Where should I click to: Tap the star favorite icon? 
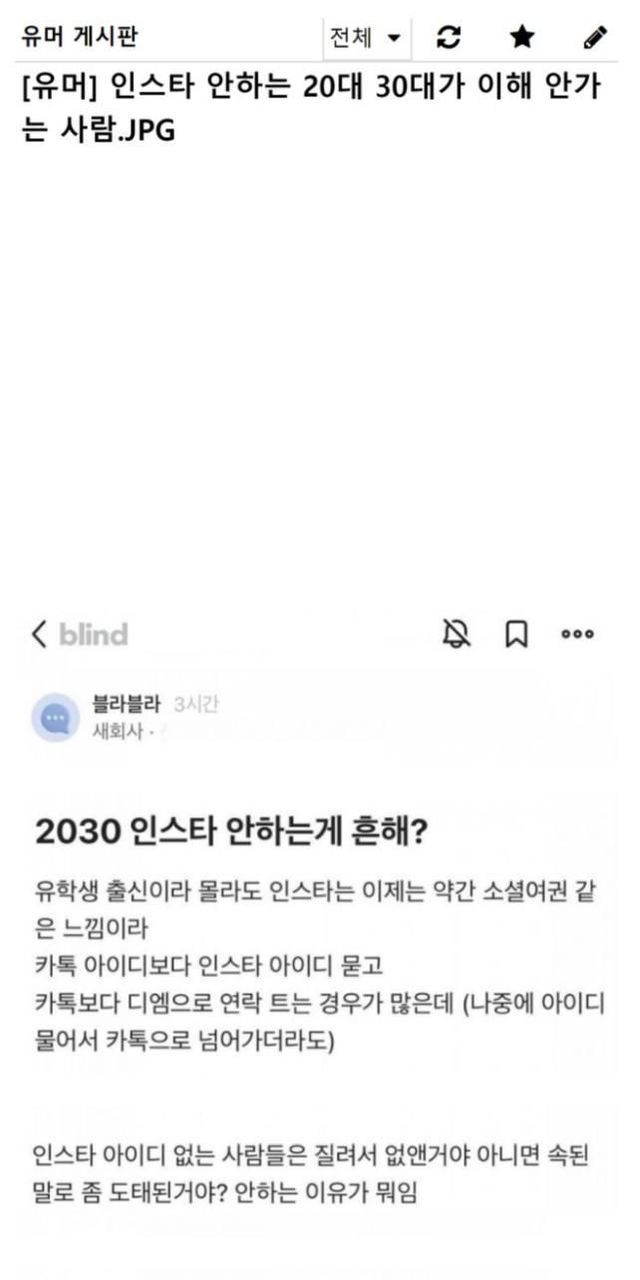(x=522, y=38)
